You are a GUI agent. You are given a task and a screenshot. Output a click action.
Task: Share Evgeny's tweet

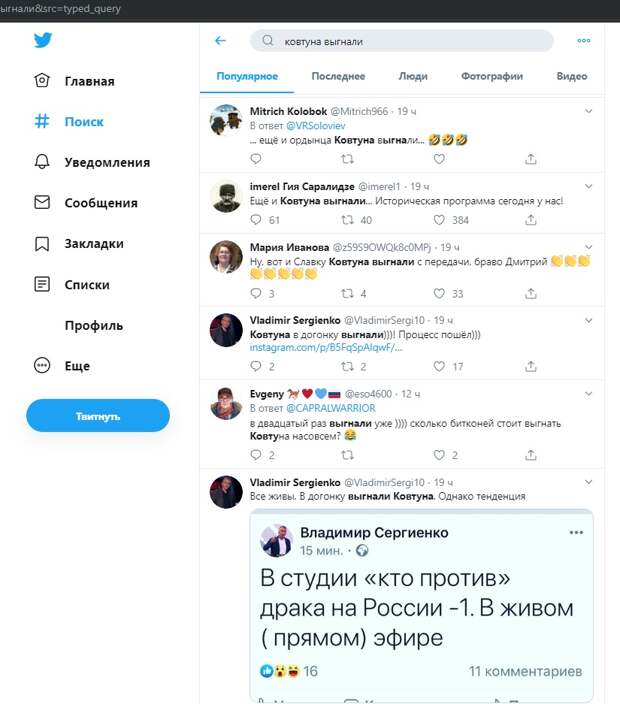(531, 454)
